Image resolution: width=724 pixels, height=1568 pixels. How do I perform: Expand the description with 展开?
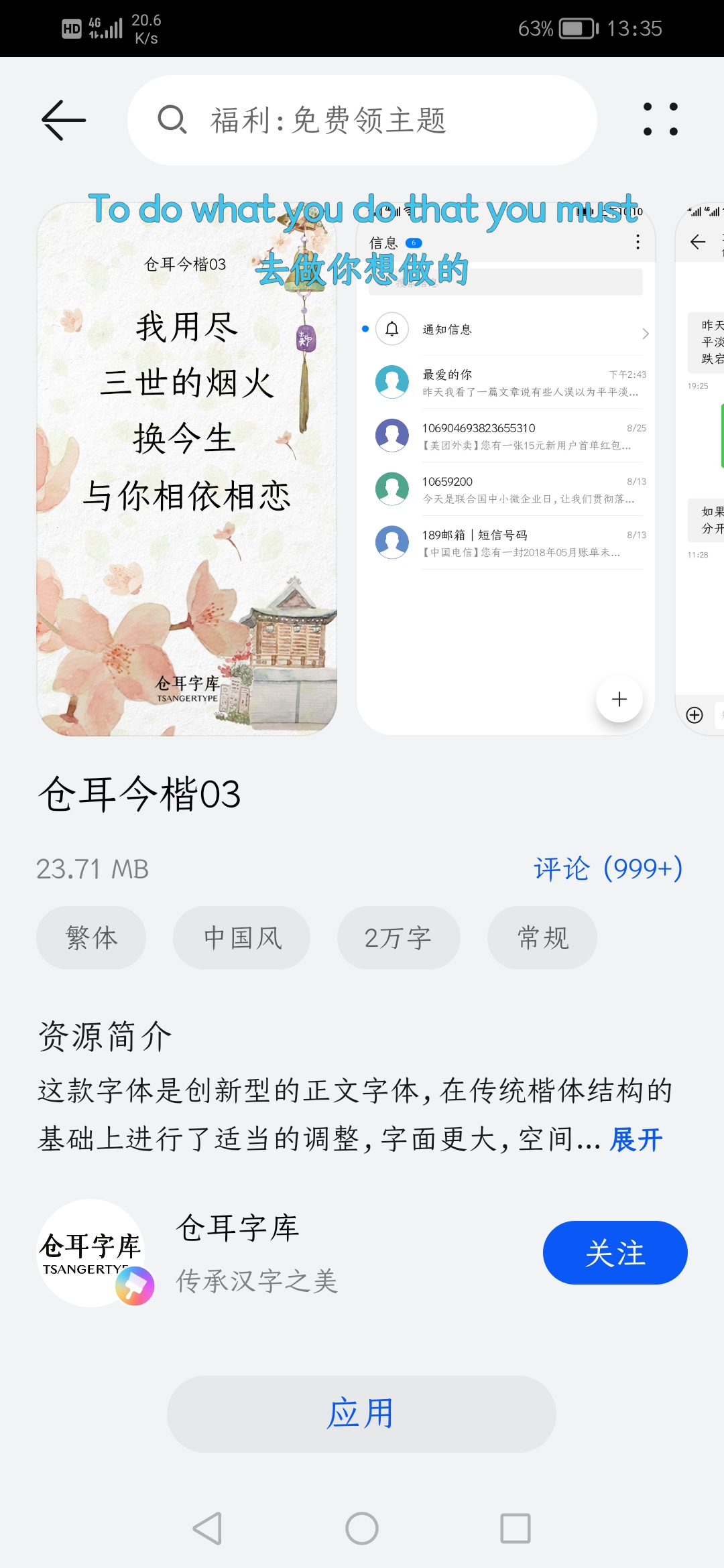pyautogui.click(x=636, y=1139)
